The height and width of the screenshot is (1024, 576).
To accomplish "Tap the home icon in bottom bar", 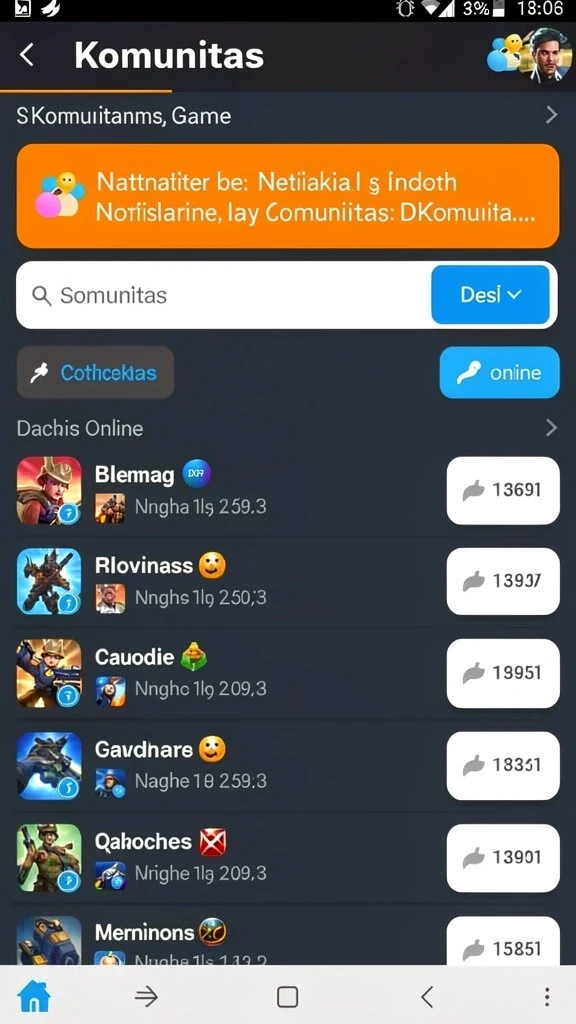I will coord(34,997).
